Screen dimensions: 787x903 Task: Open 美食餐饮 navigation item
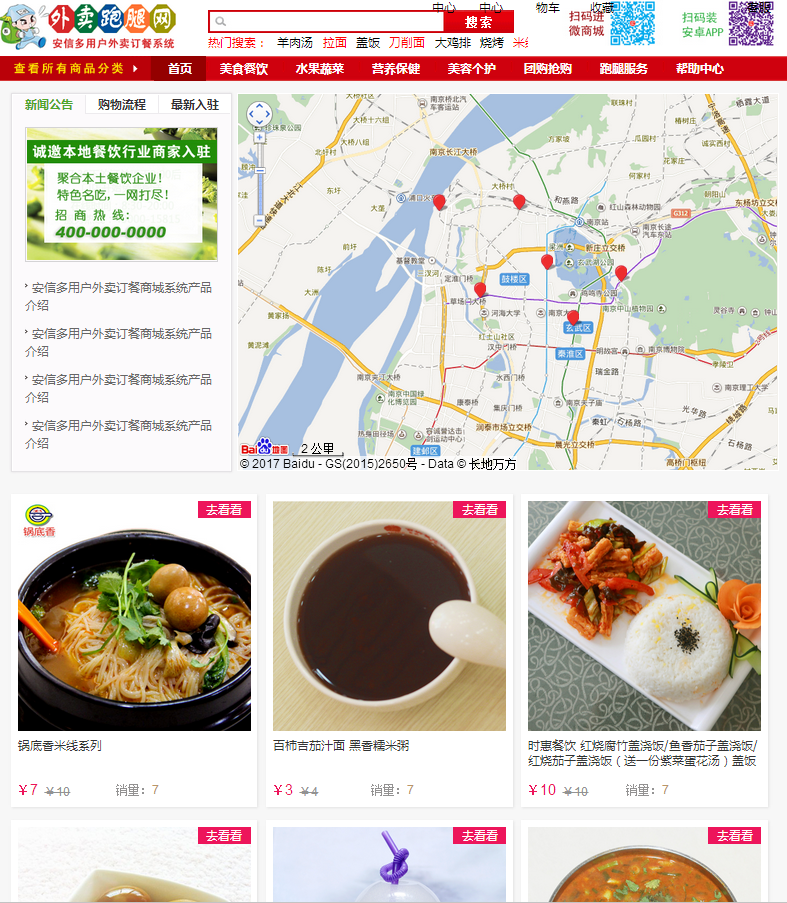(244, 69)
